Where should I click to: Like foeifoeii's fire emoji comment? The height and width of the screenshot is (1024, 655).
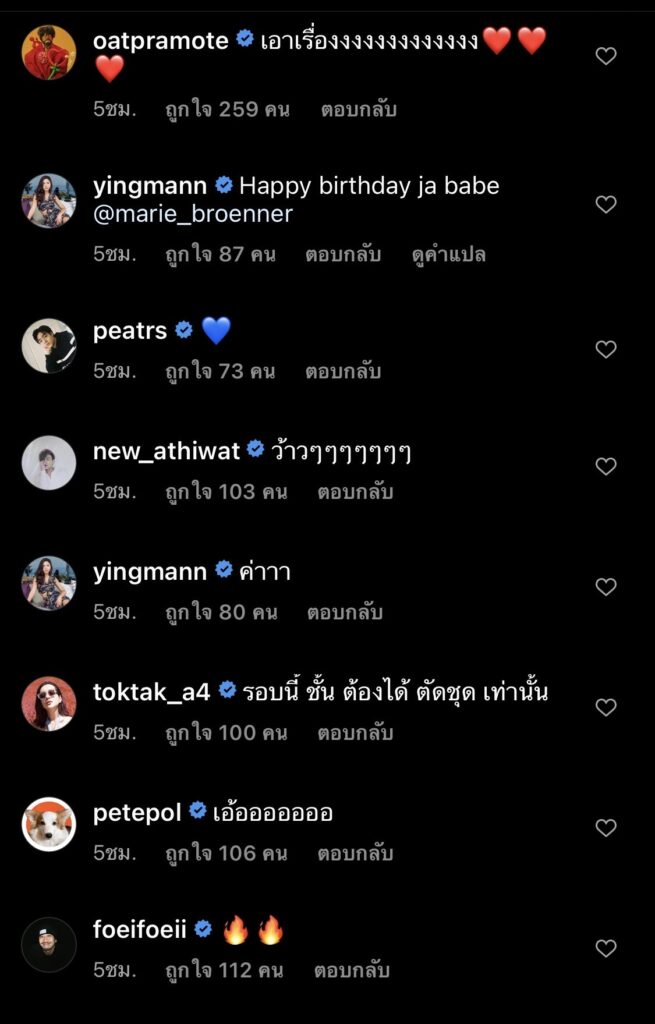(x=606, y=948)
